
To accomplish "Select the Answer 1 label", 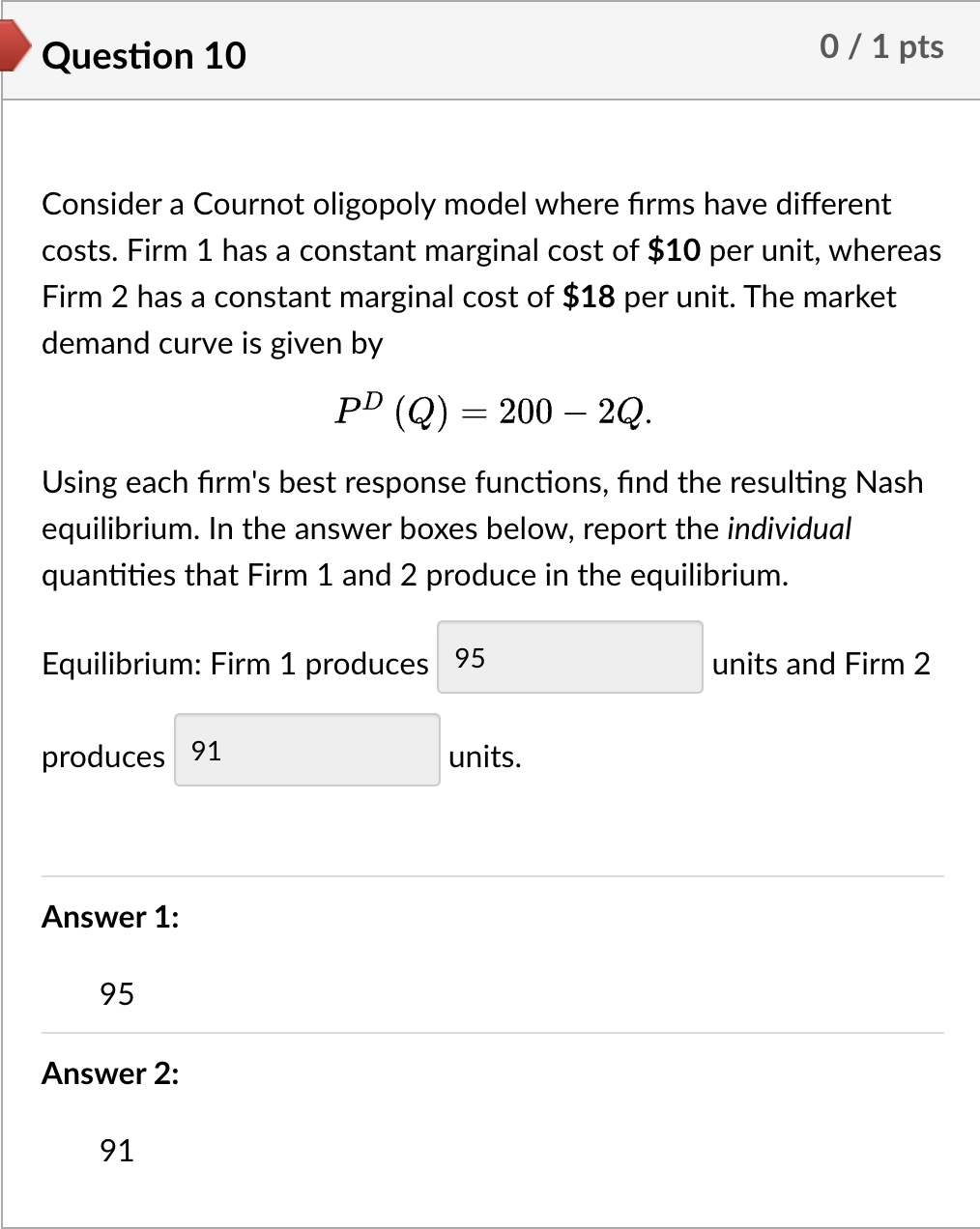I will 109,917.
